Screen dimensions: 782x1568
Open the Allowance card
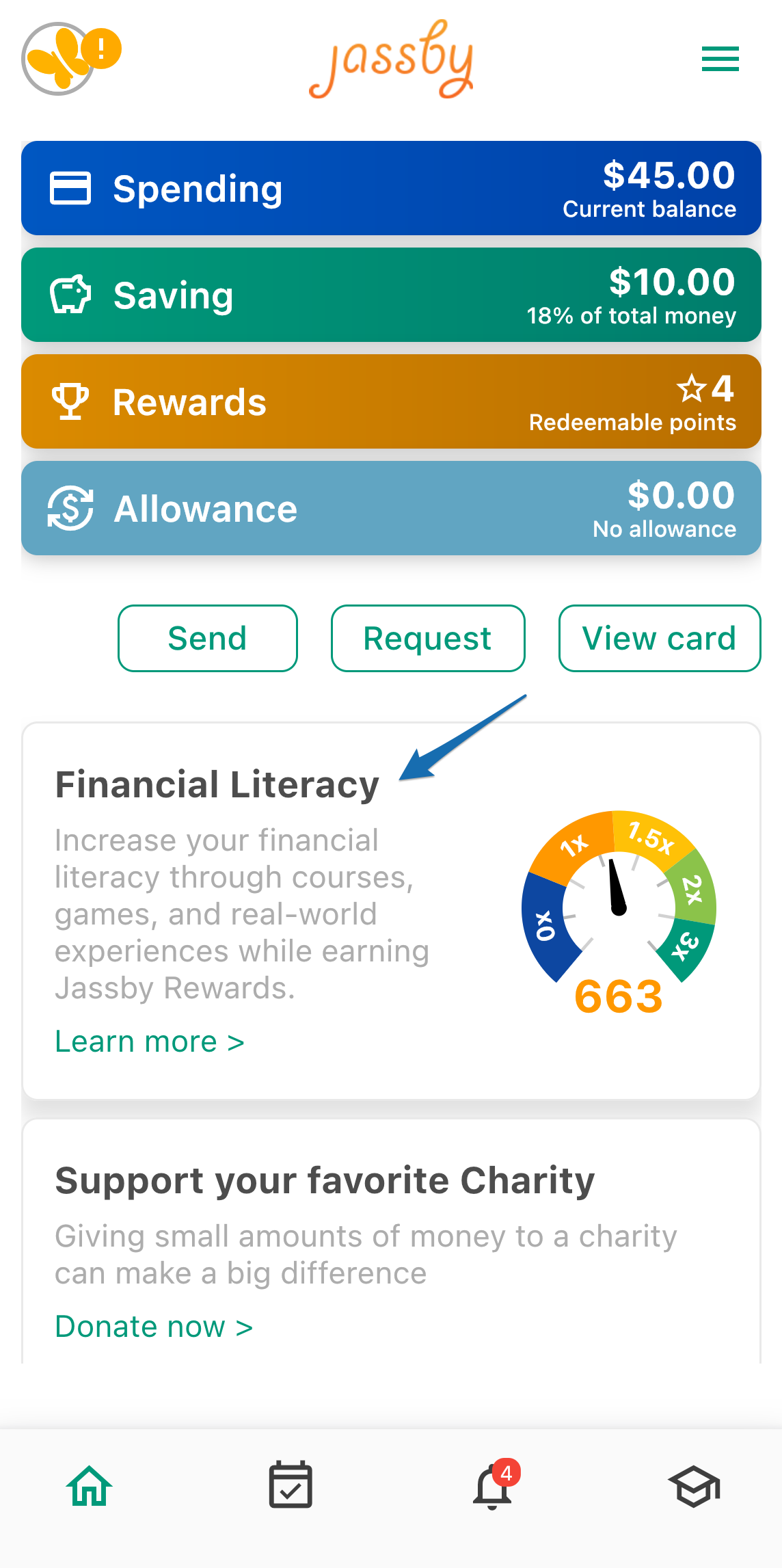(391, 508)
